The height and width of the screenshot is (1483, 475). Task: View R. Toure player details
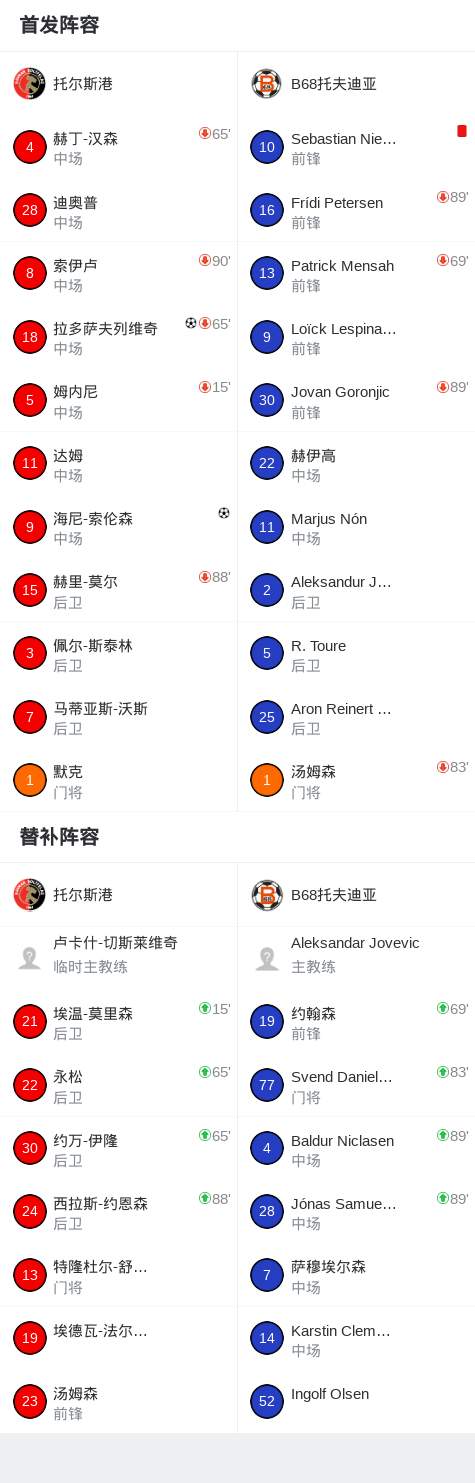click(356, 654)
